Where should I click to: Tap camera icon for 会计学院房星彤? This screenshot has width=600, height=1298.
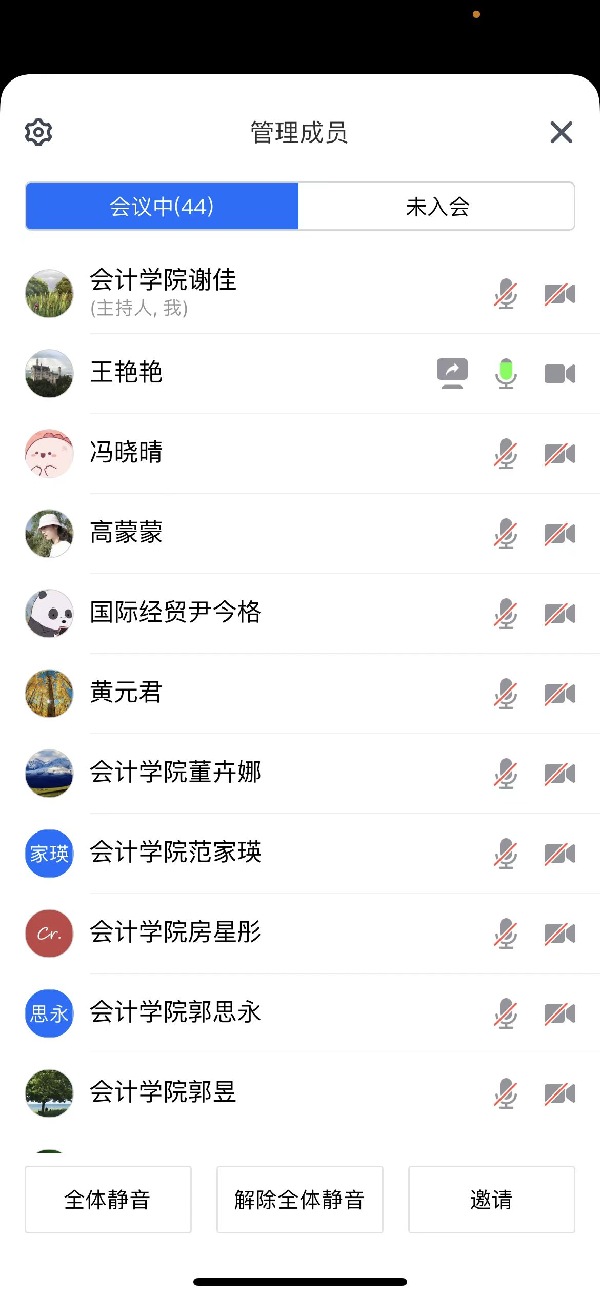pos(559,934)
